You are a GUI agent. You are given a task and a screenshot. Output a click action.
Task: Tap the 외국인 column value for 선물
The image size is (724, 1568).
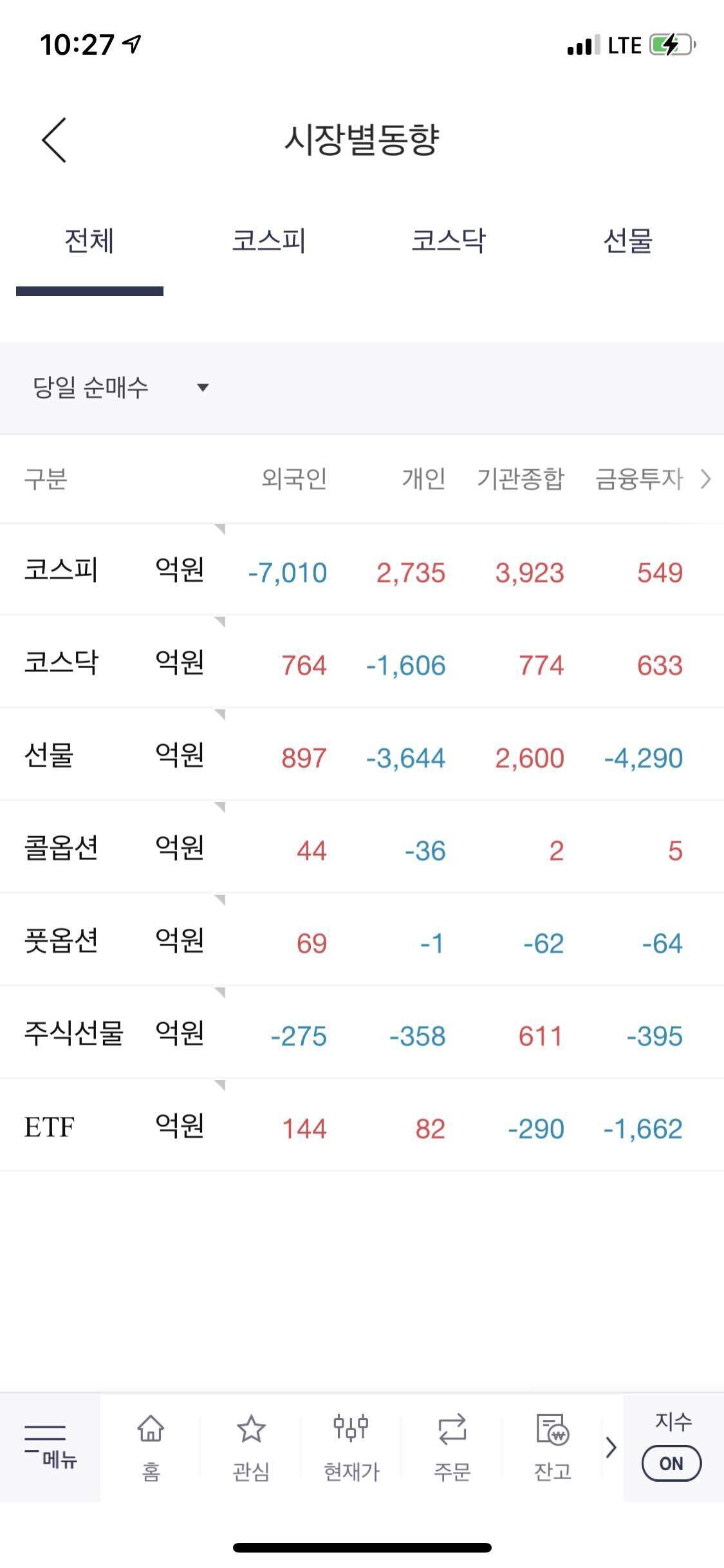tap(303, 758)
